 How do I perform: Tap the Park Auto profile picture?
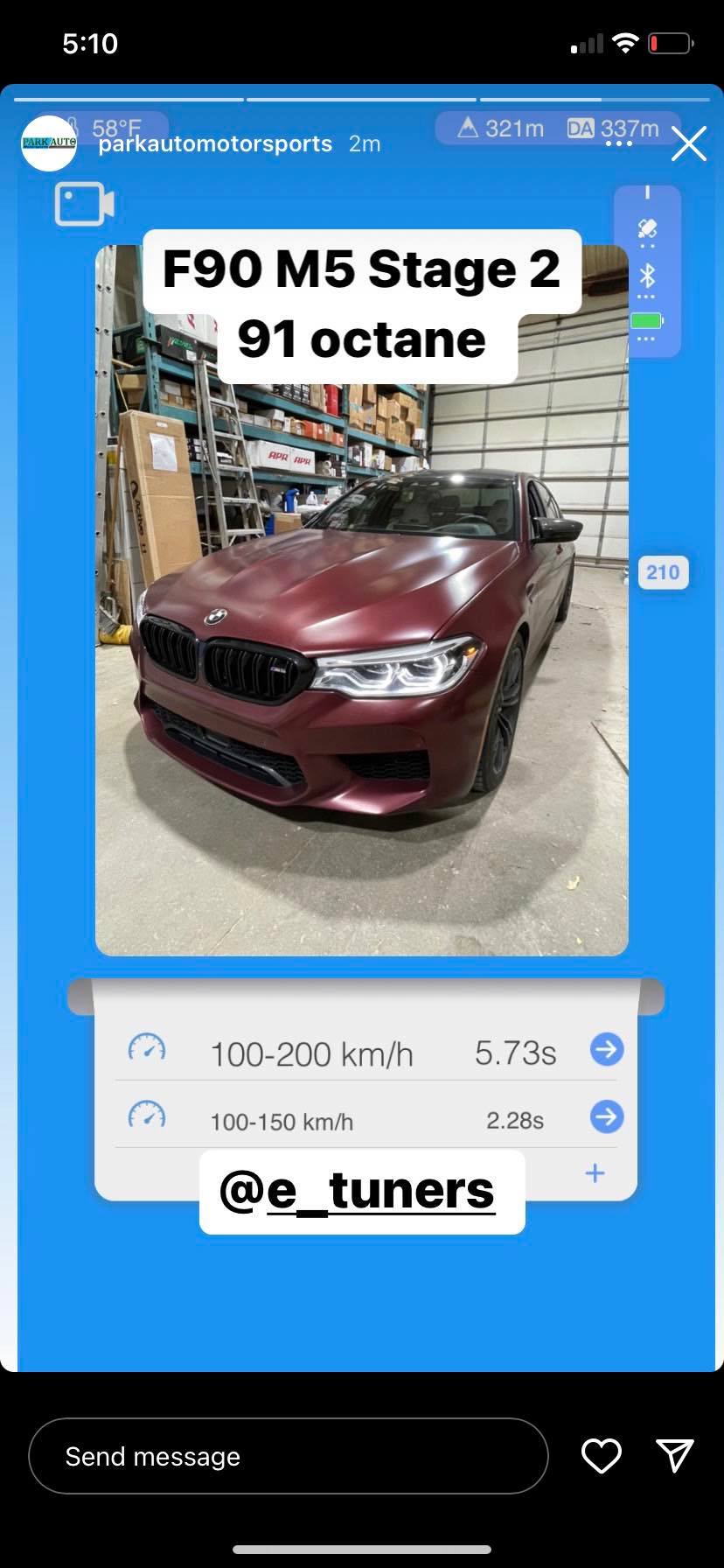click(x=49, y=143)
